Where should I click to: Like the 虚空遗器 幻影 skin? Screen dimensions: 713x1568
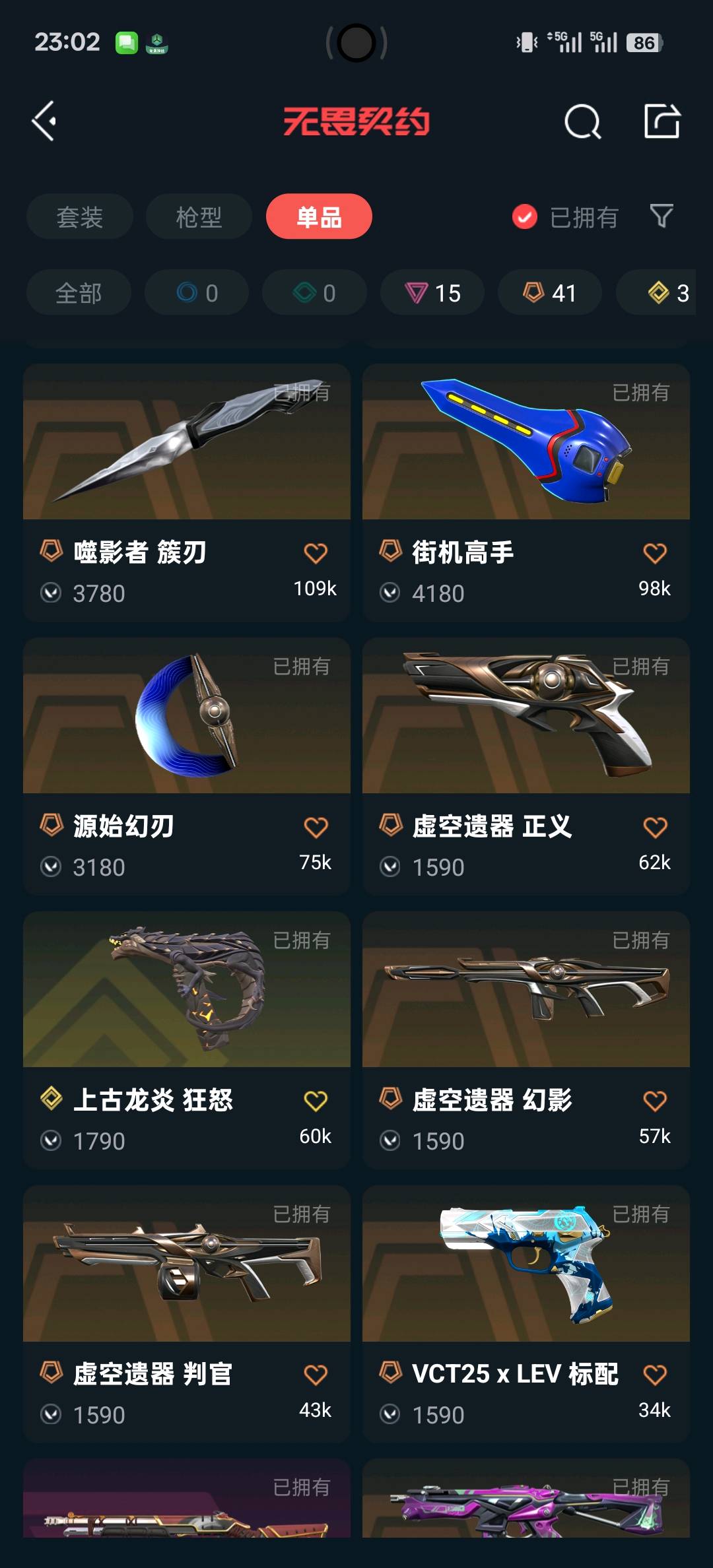coord(654,1101)
